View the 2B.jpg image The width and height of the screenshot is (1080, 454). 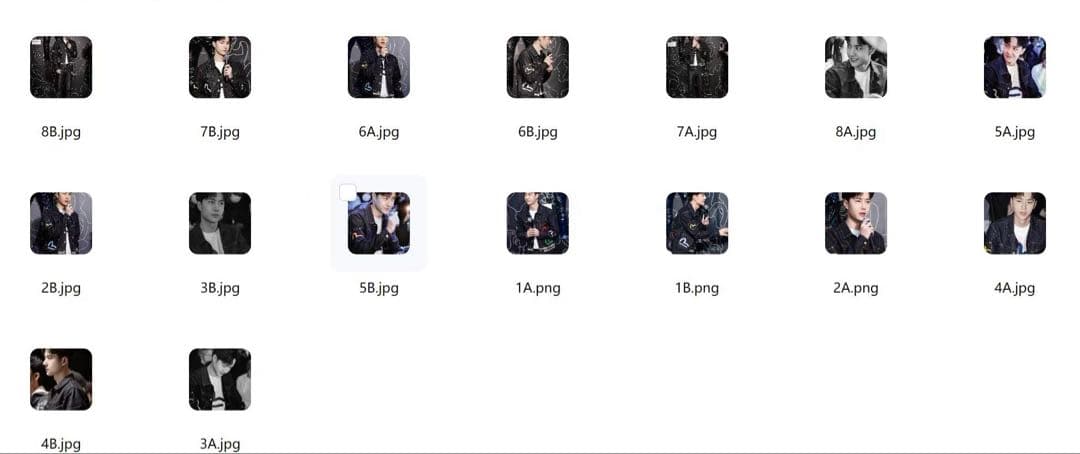point(61,223)
